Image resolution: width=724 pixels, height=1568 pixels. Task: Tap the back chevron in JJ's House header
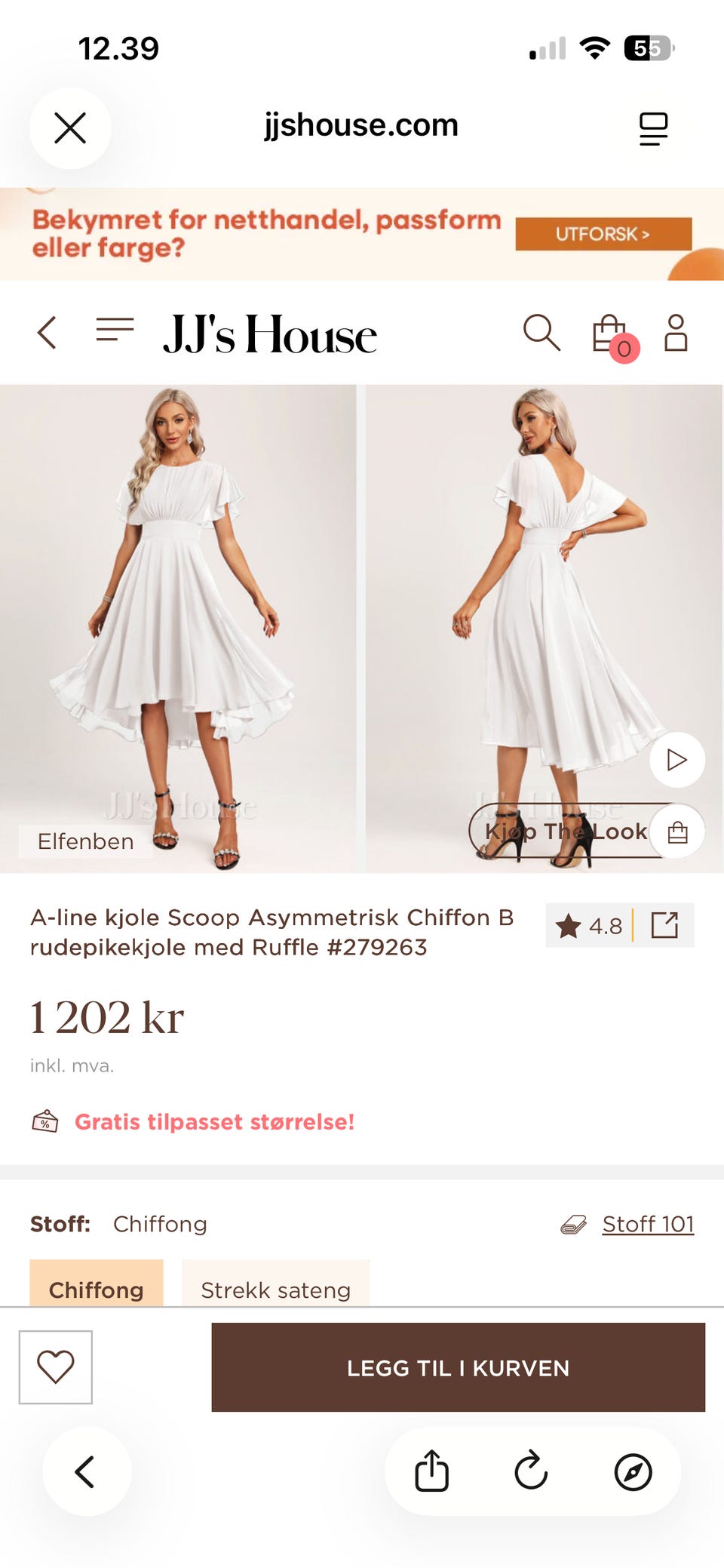(x=46, y=332)
